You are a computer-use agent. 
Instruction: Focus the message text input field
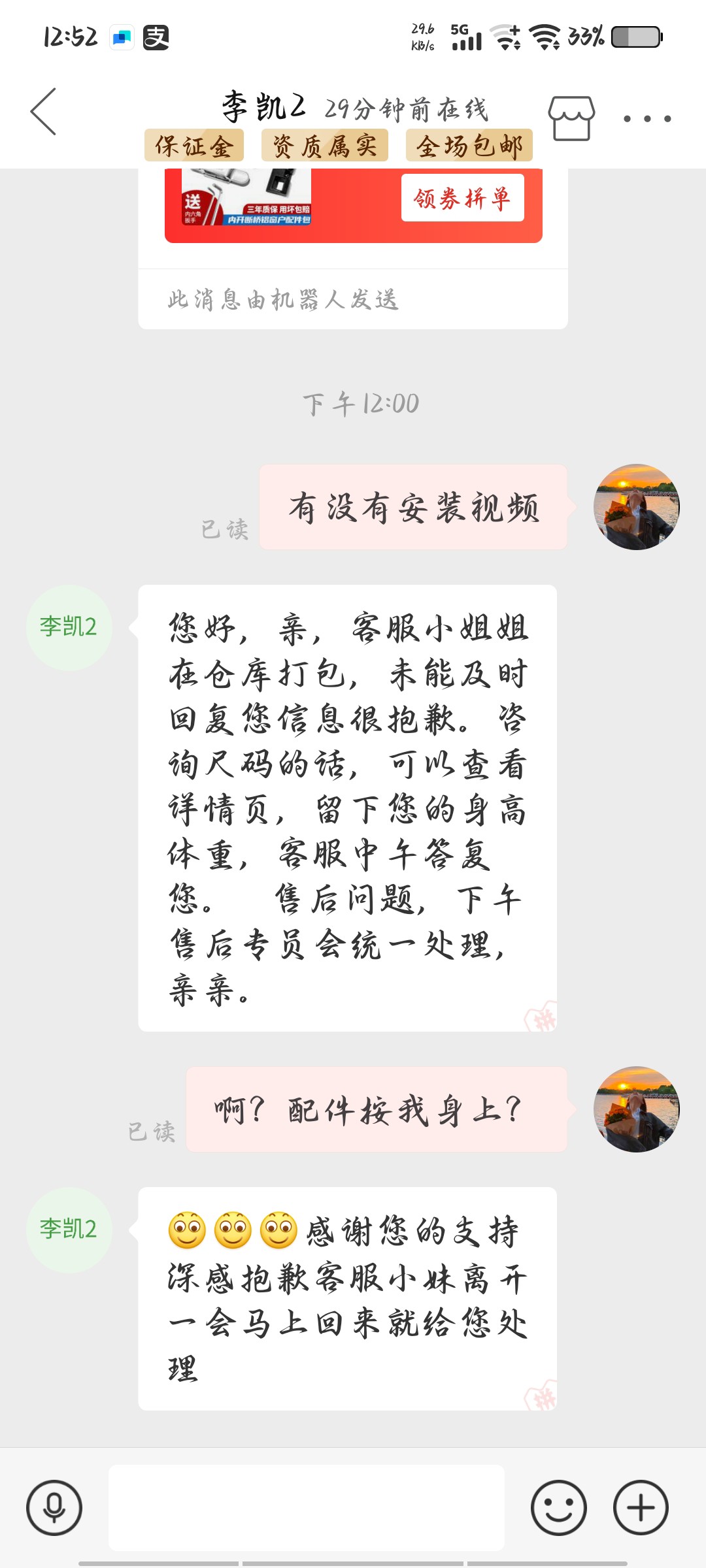click(307, 1507)
